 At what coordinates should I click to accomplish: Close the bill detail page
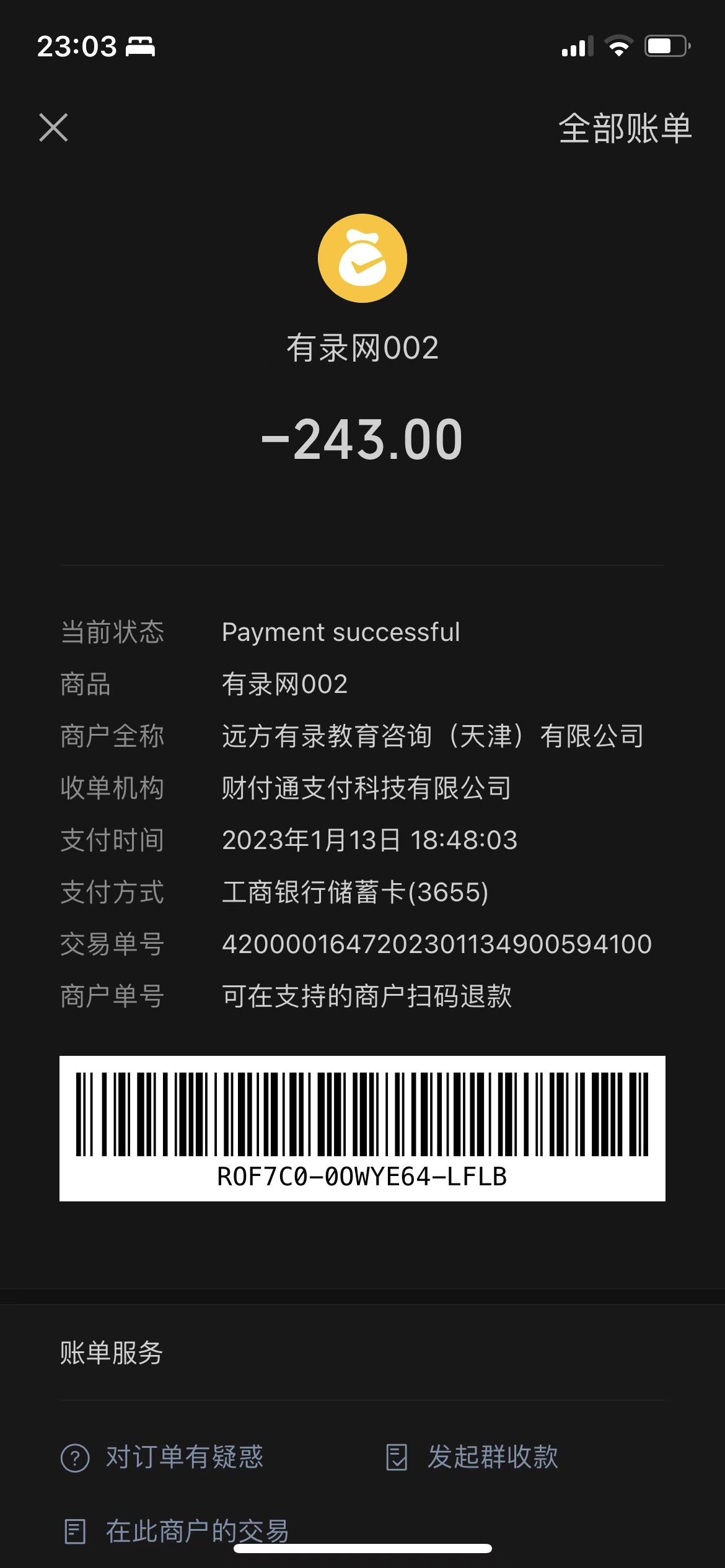click(53, 128)
